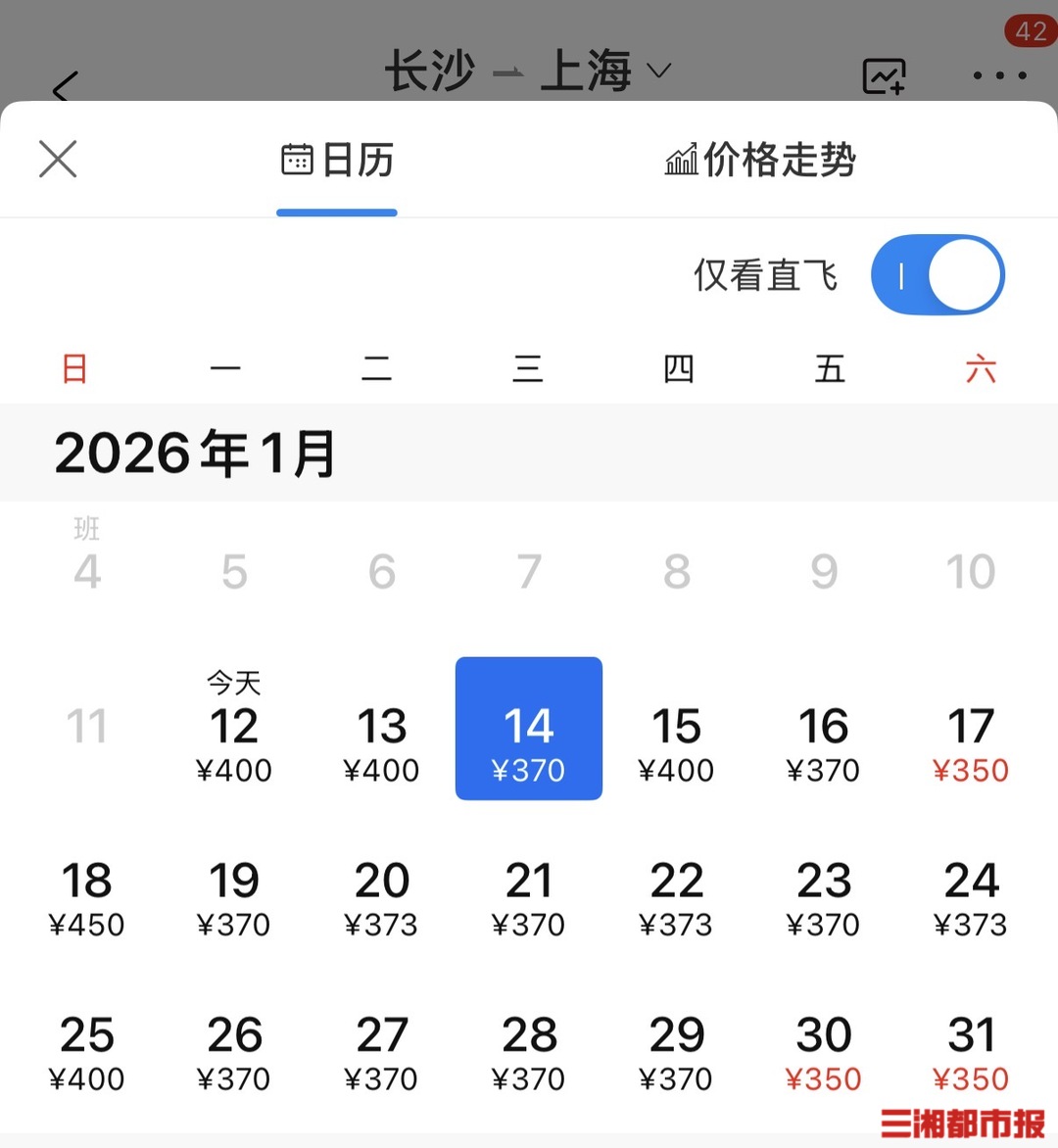
Task: Select January 18 priced ¥450
Action: [x=87, y=896]
